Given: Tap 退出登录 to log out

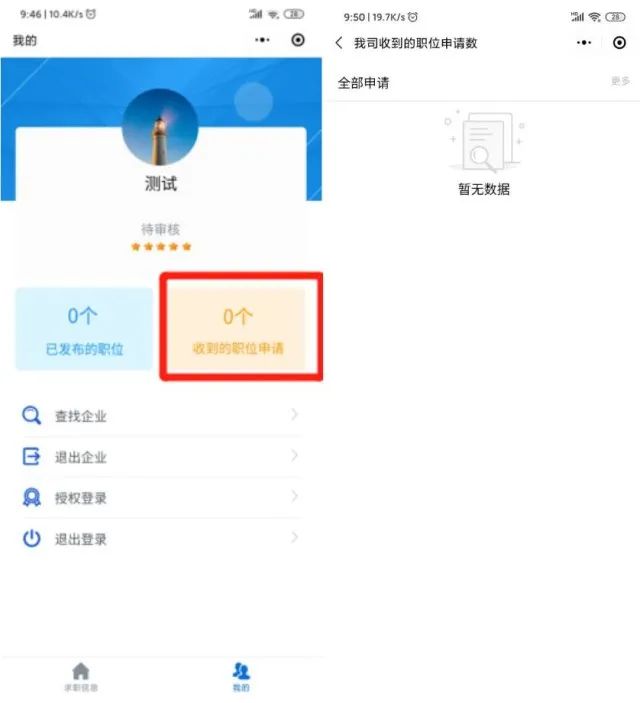Looking at the screenshot, I should (x=160, y=538).
